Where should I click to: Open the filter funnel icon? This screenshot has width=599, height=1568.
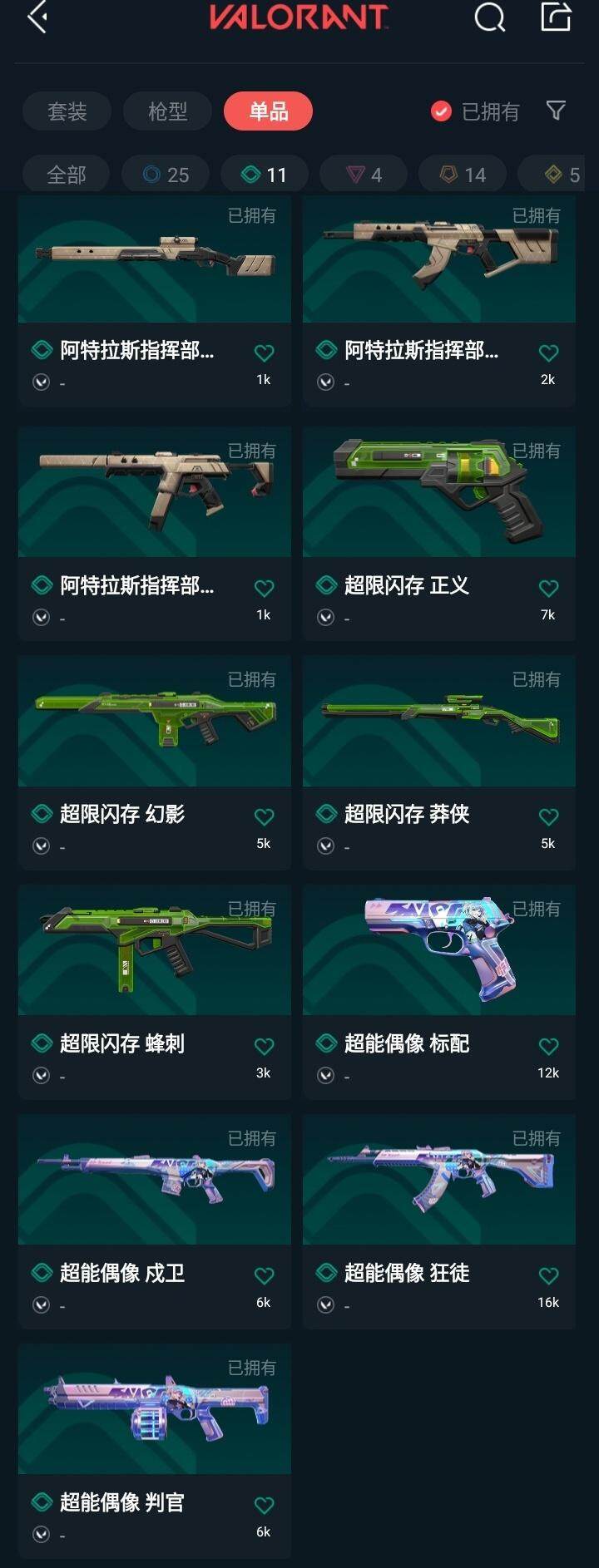tap(556, 111)
